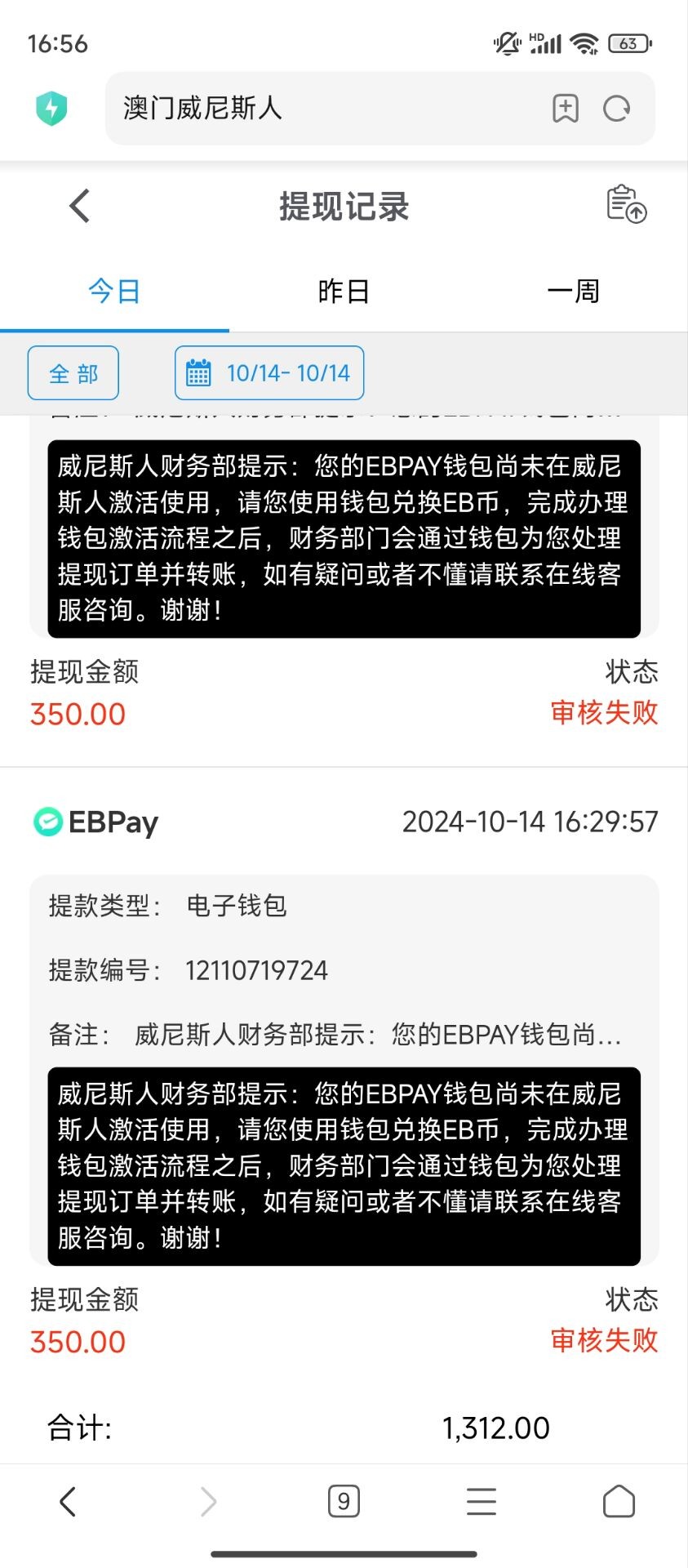Go back from the 提现记录 page
Screen dimensions: 688x1568
click(79, 206)
